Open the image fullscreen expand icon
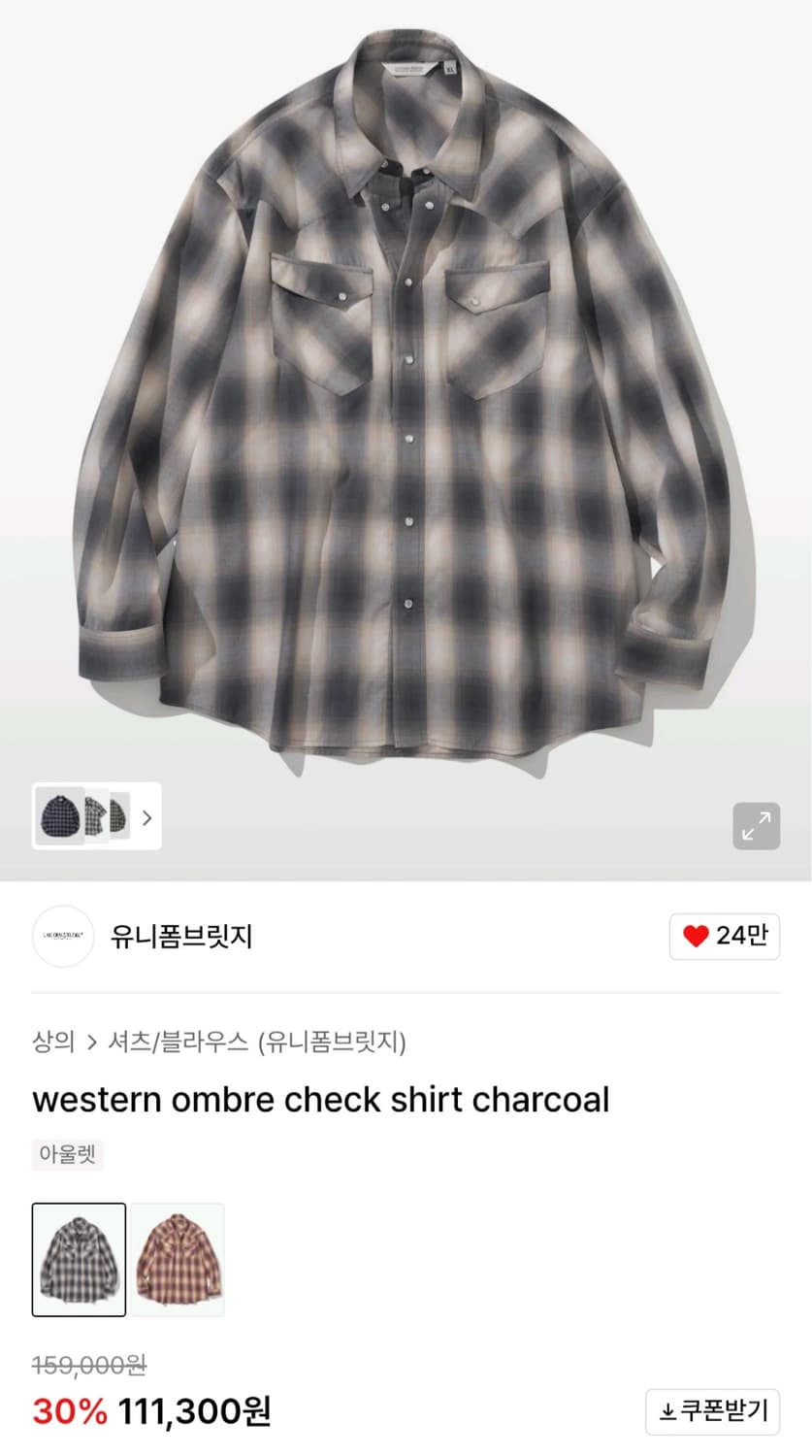 click(756, 825)
